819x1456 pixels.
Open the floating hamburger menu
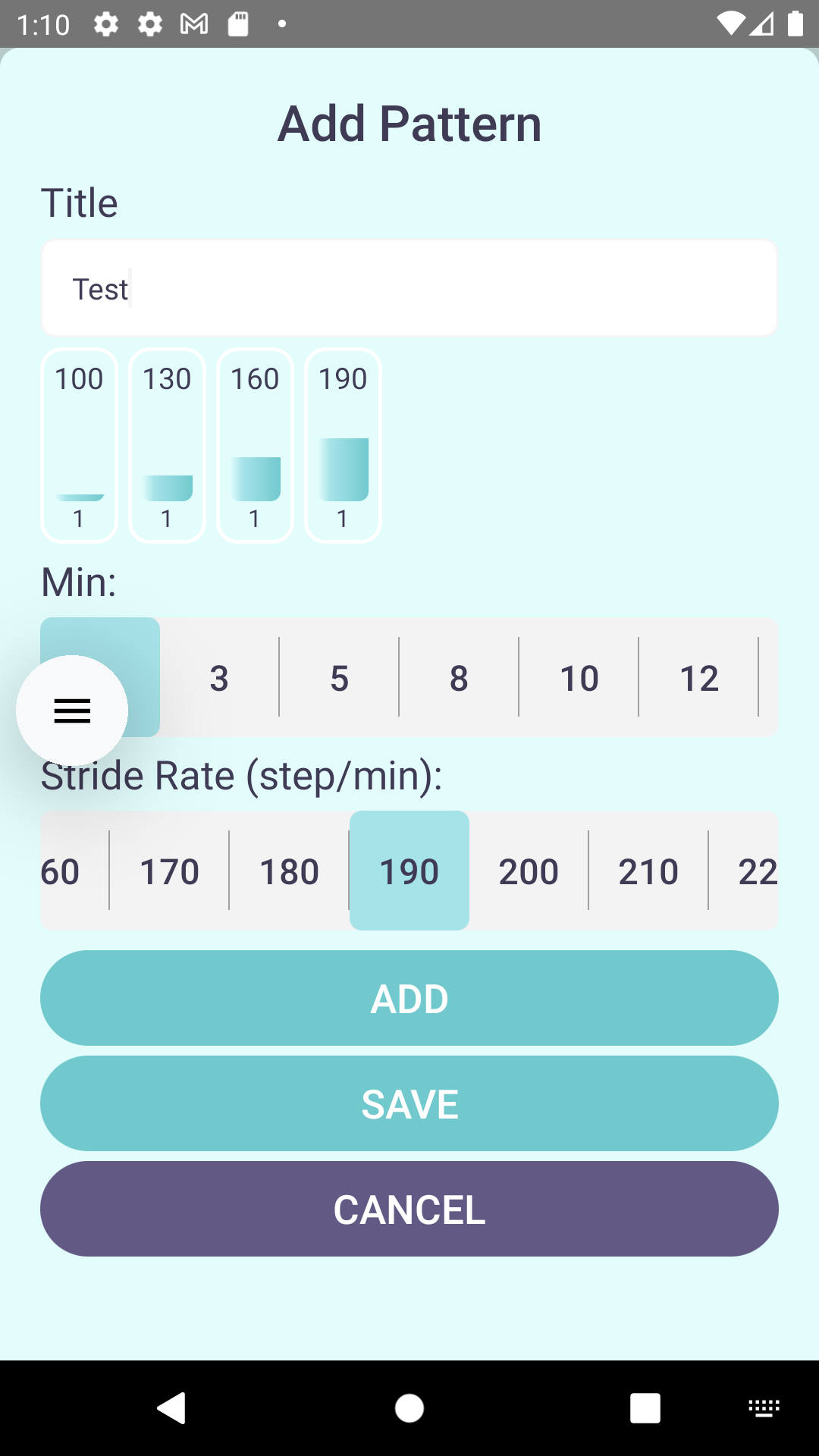tap(71, 710)
